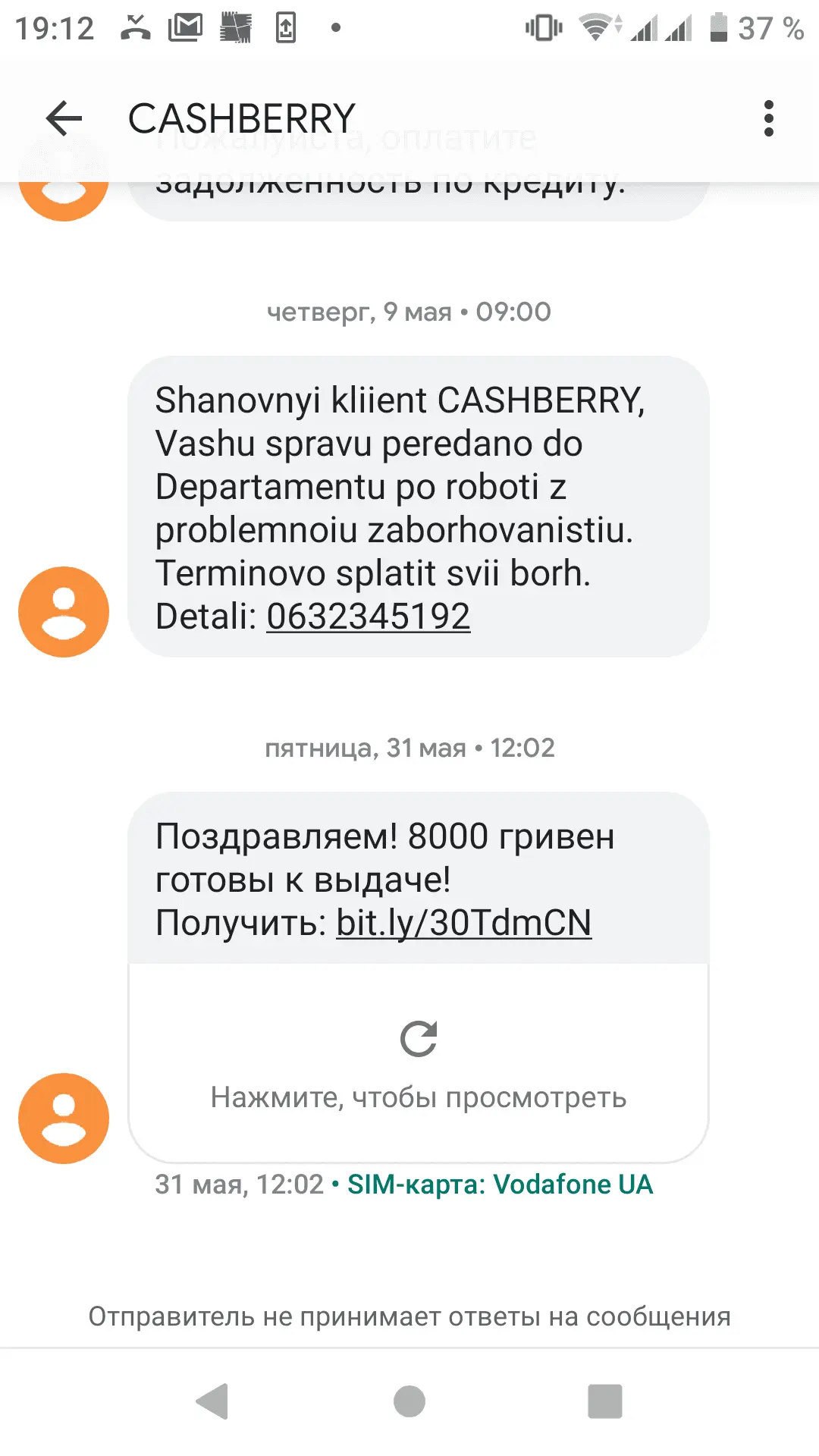Tap the system home button
Screen dimensions: 819x1456
(409, 1401)
